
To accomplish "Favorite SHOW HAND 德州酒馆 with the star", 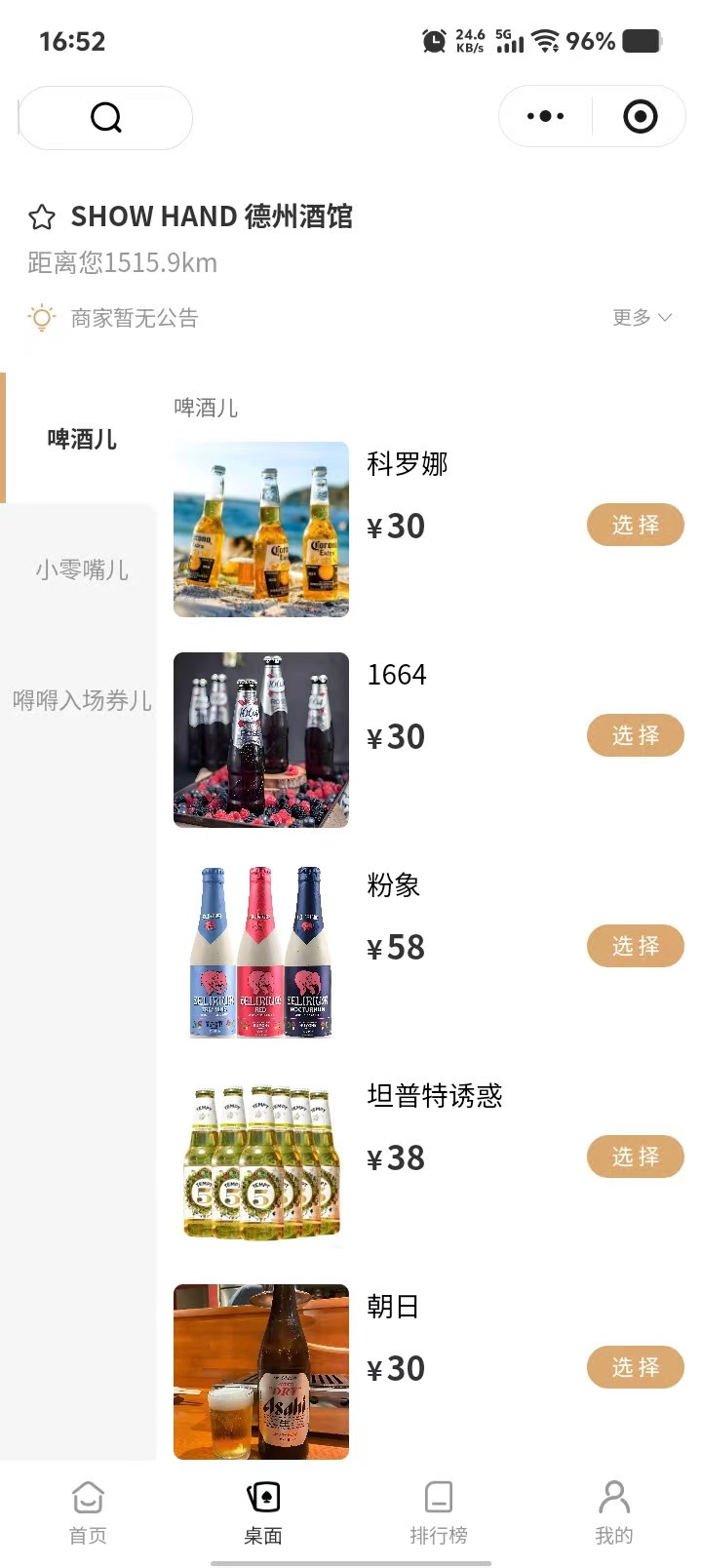I will (x=42, y=216).
